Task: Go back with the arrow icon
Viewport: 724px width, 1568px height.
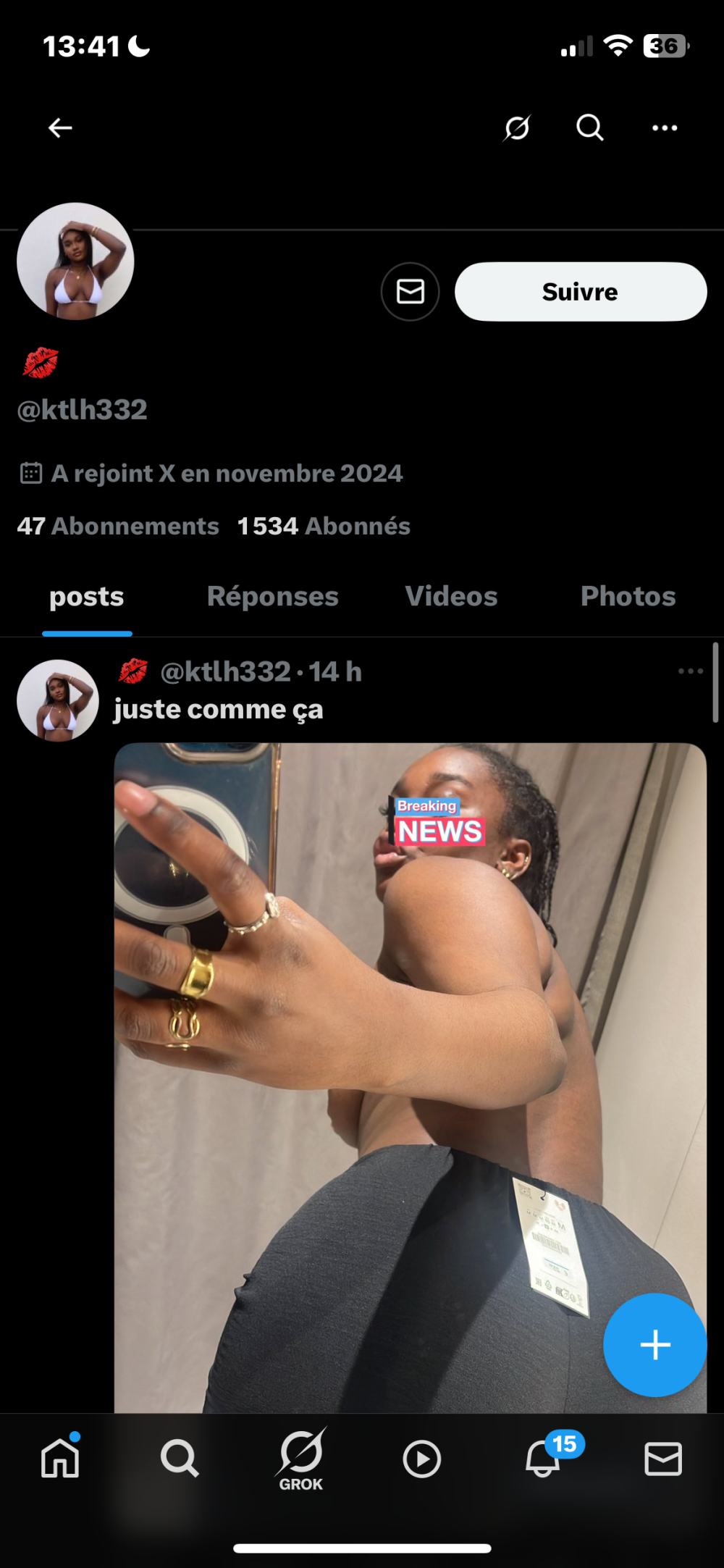Action: [60, 128]
